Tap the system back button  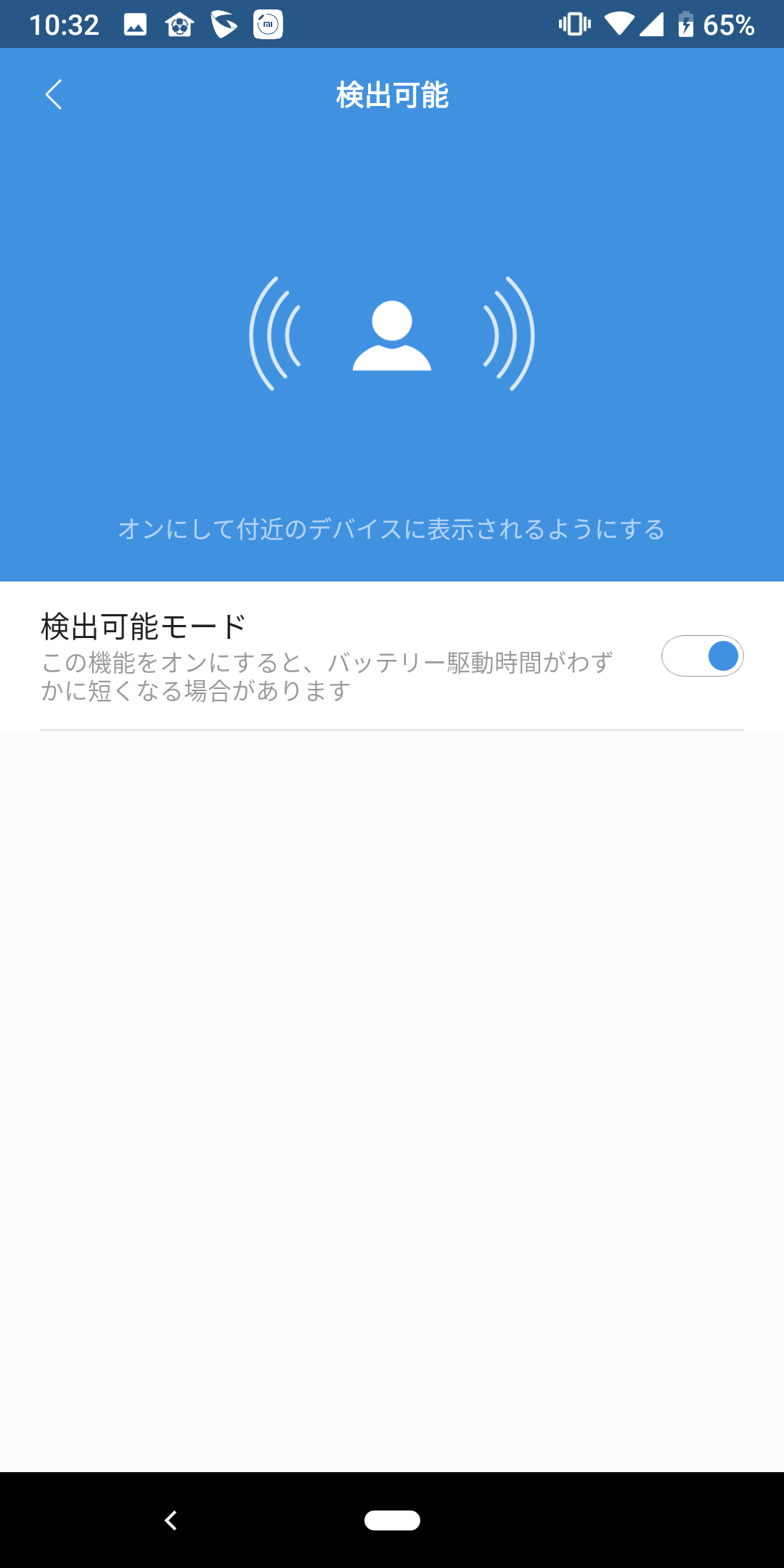171,1520
